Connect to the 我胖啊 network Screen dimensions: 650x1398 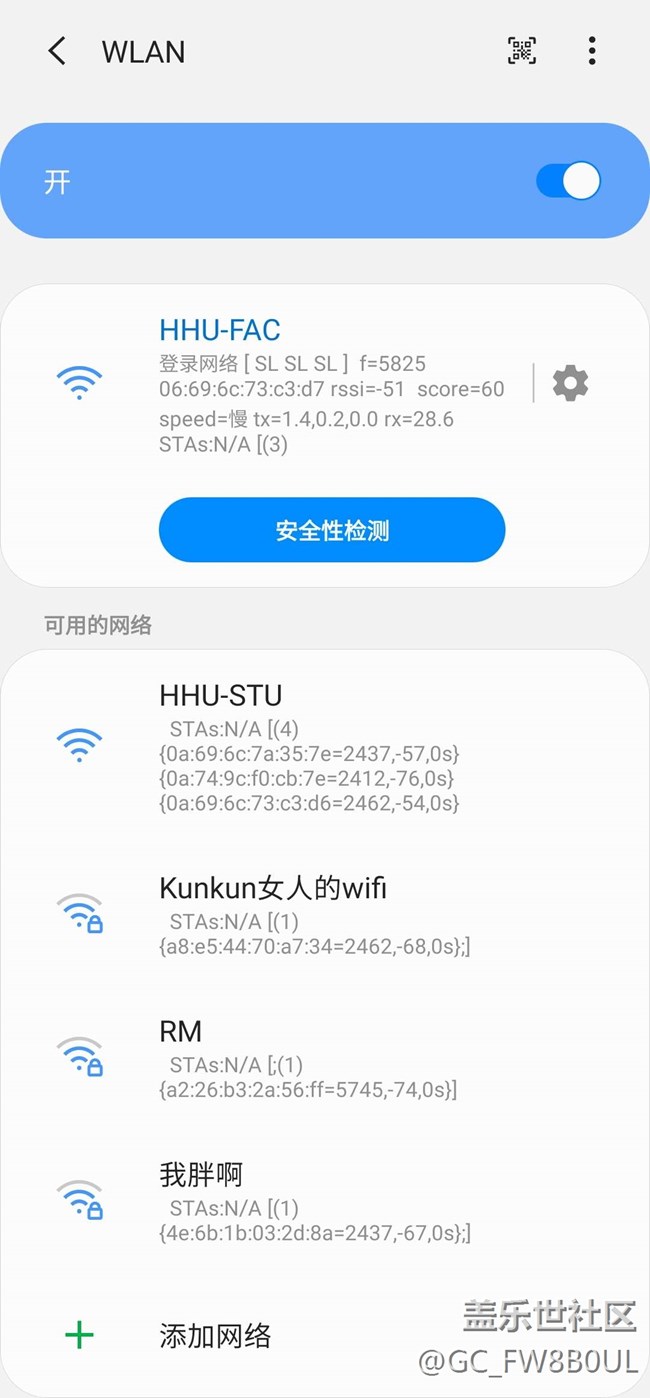coord(201,1174)
